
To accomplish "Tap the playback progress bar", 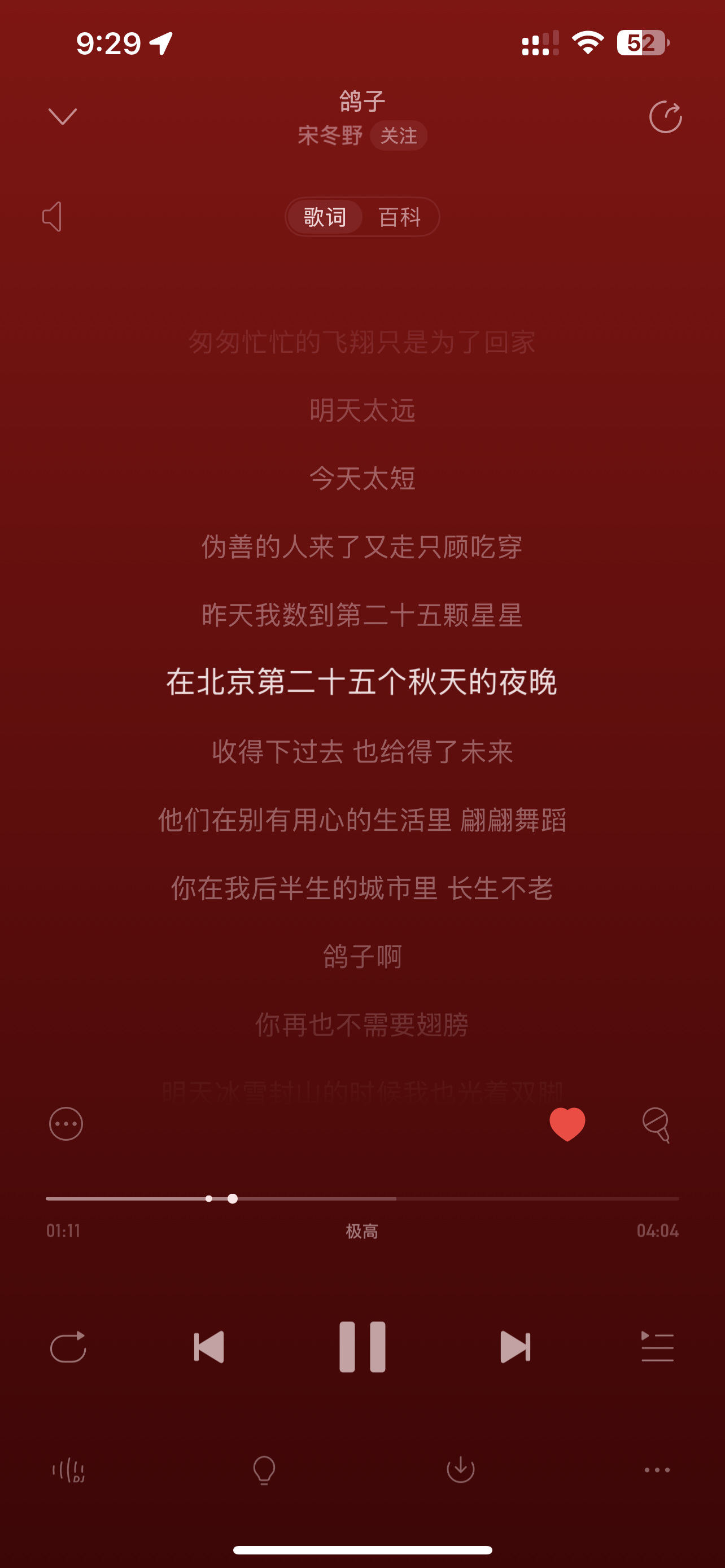I will pos(362,1198).
